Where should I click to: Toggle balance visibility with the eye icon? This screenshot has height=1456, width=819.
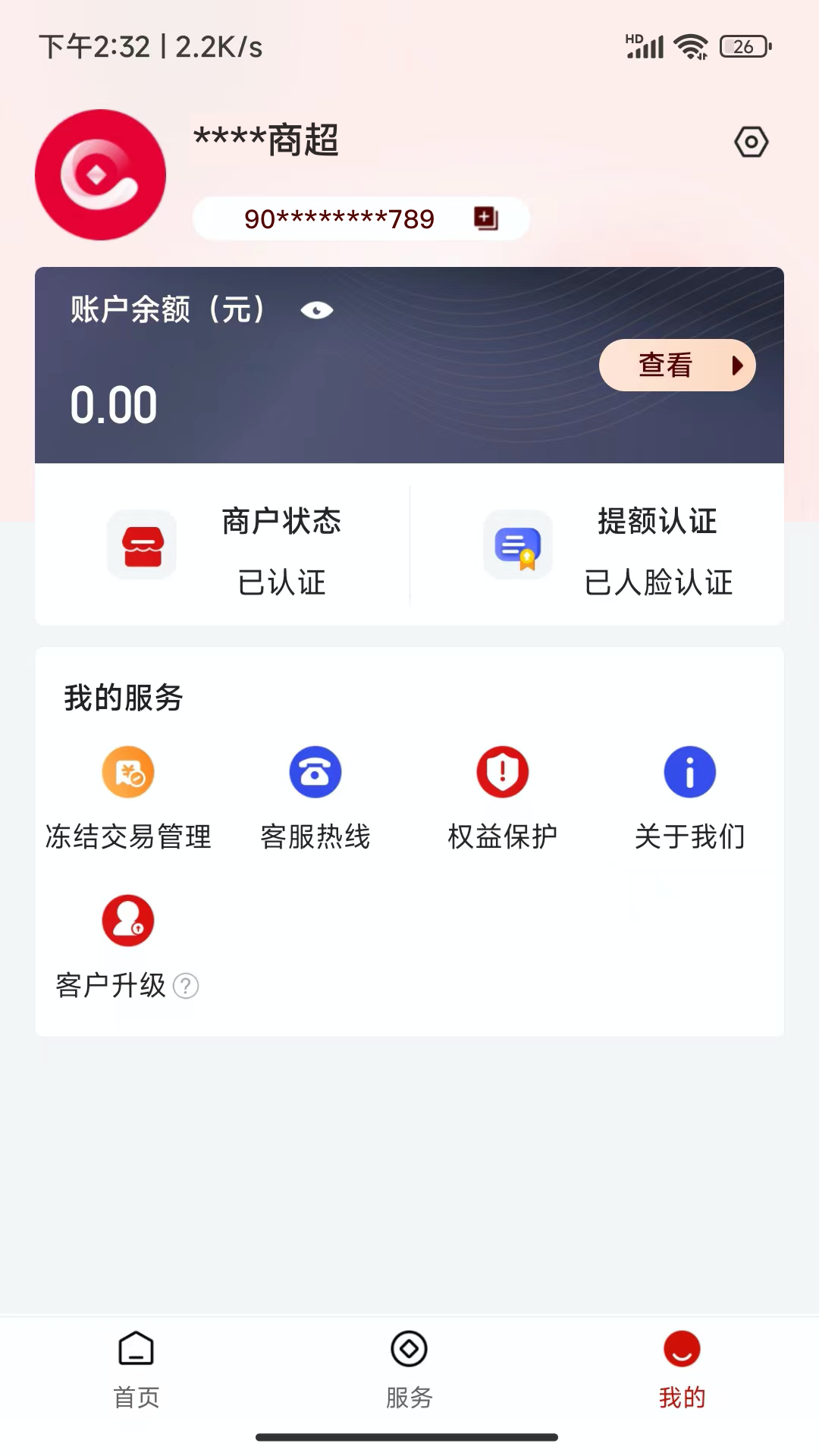tap(317, 310)
